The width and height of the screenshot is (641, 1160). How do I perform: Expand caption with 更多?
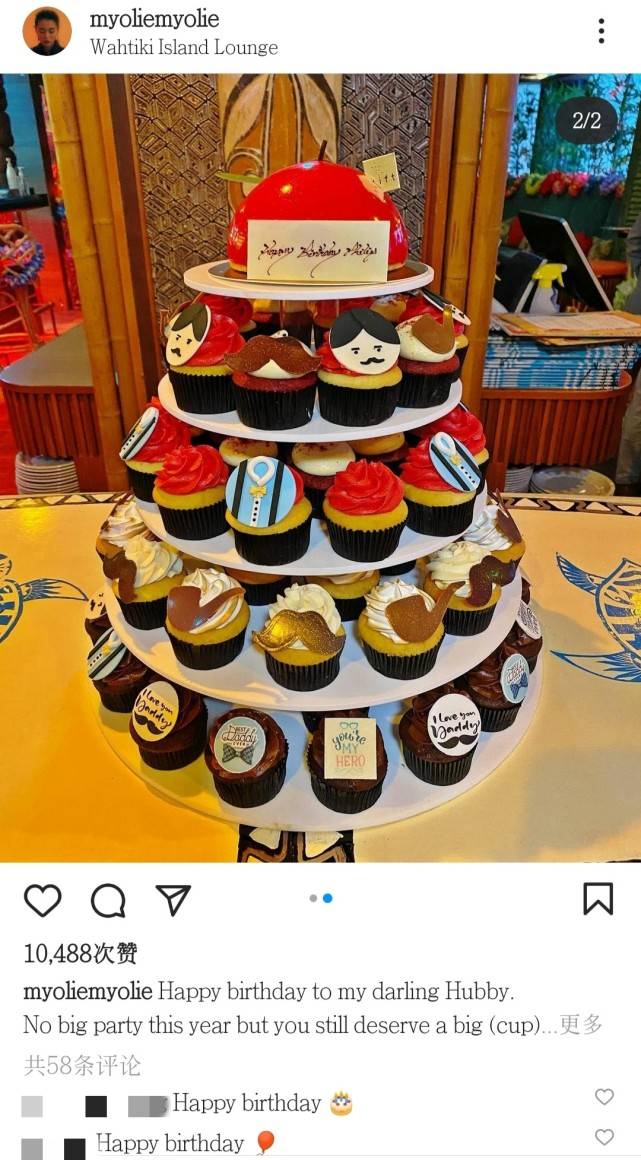581,1025
